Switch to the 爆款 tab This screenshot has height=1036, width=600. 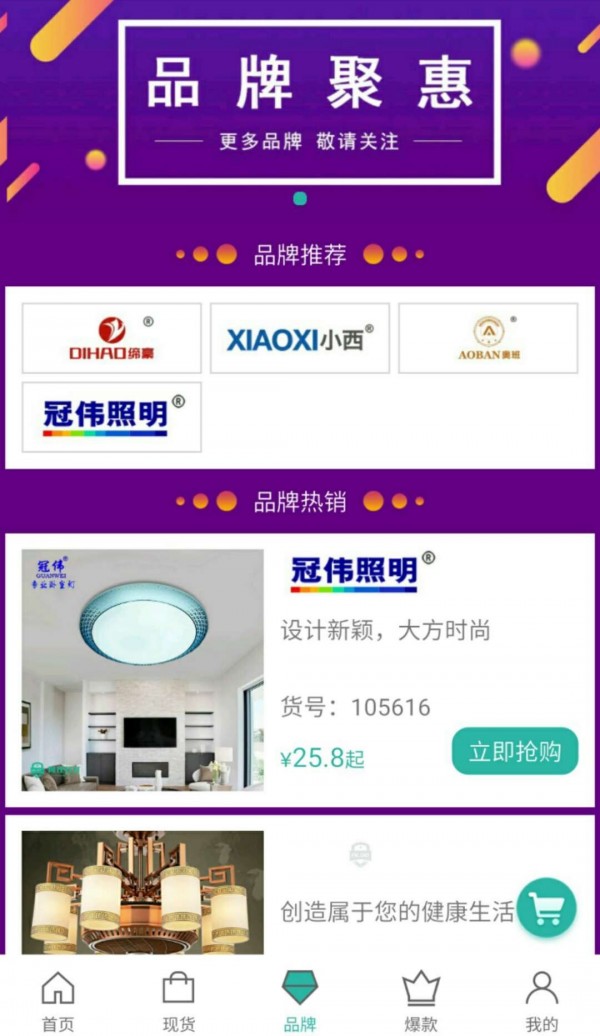[421, 1000]
